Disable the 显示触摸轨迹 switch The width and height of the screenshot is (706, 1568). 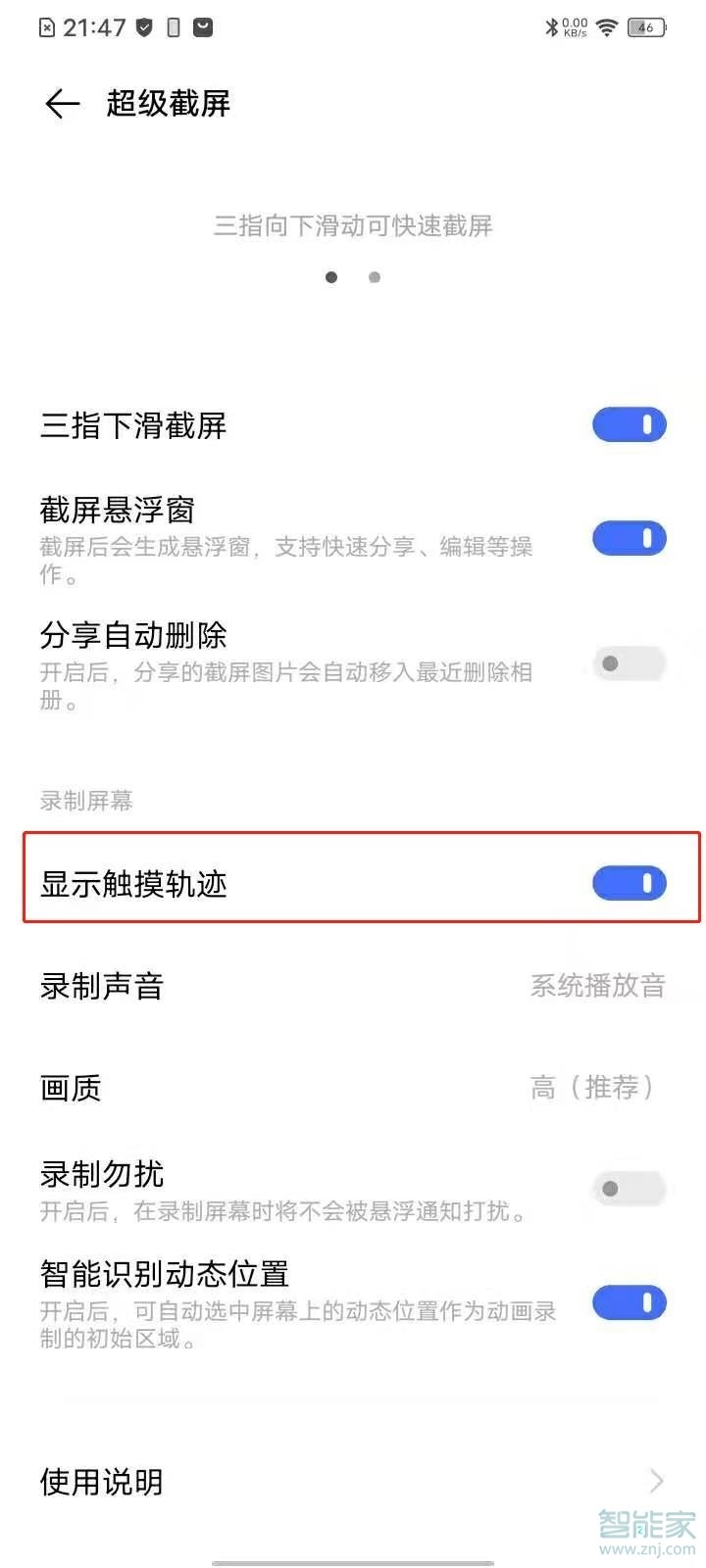pos(629,883)
